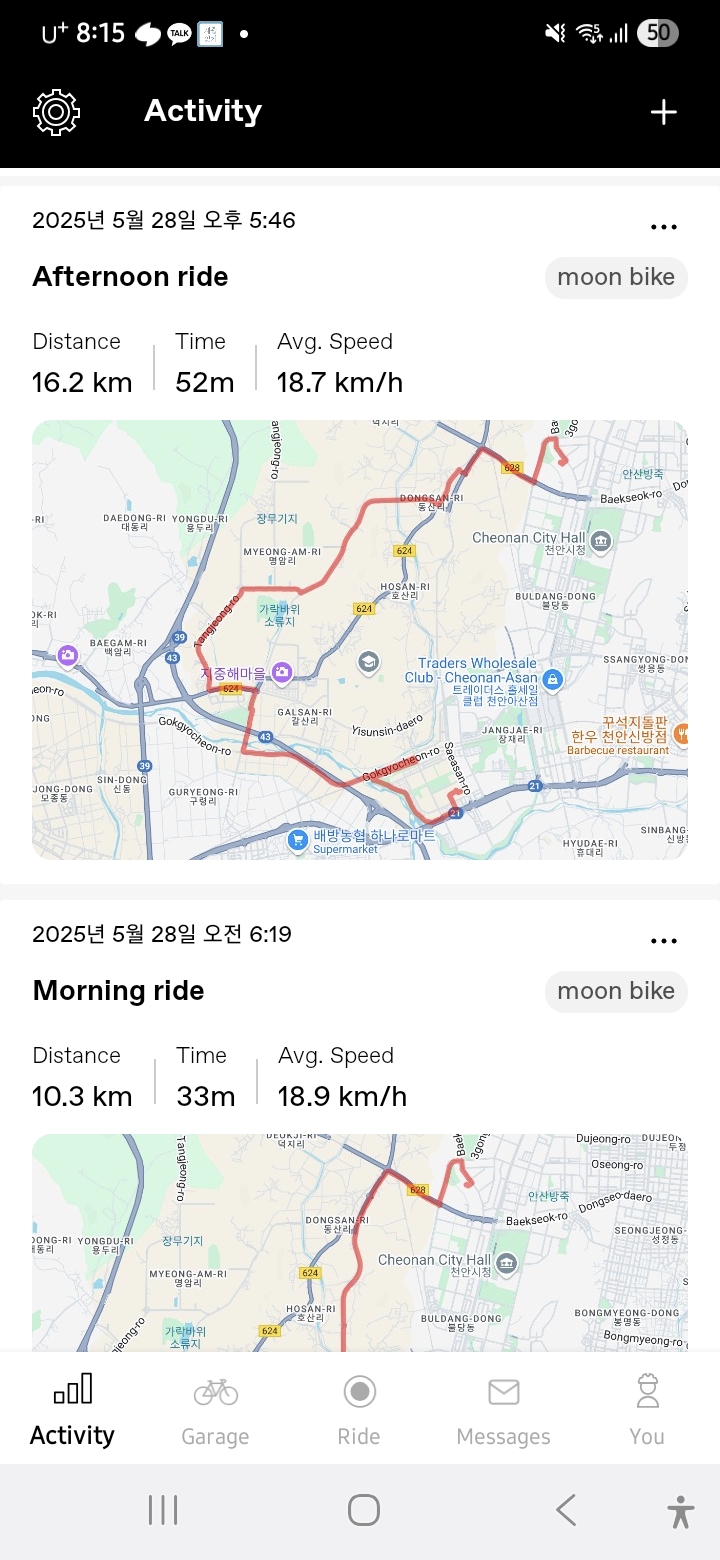Viewport: 720px width, 1560px height.
Task: Switch to the Garage tab
Action: point(215,1410)
